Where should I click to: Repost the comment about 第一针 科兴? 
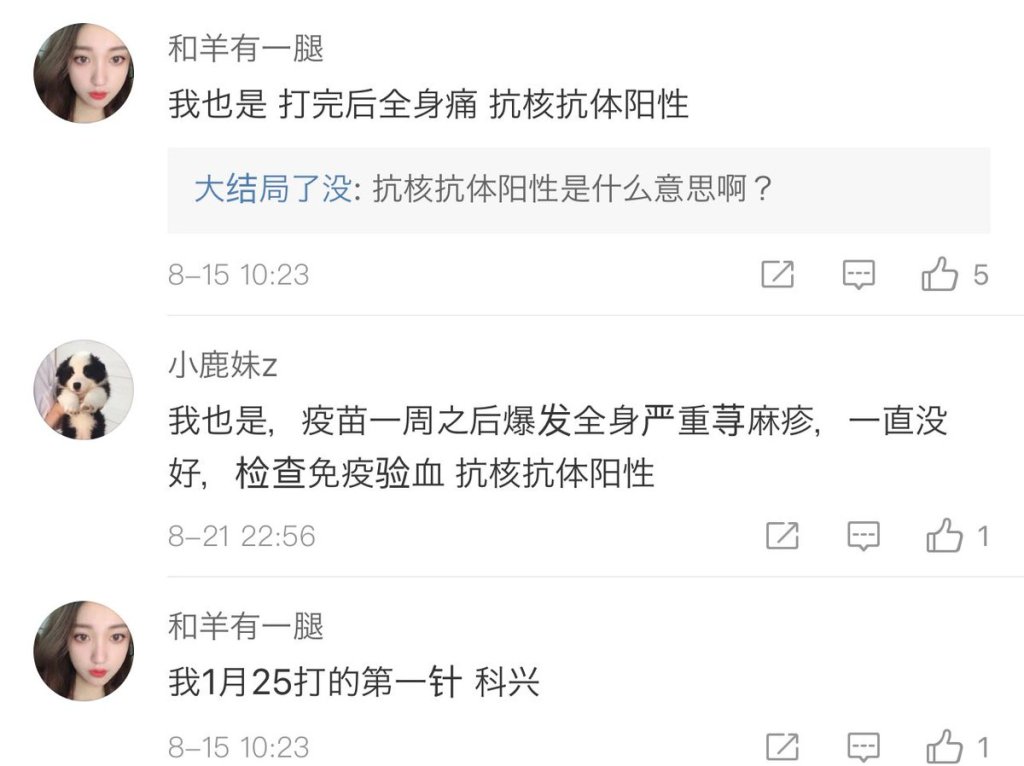coord(782,746)
